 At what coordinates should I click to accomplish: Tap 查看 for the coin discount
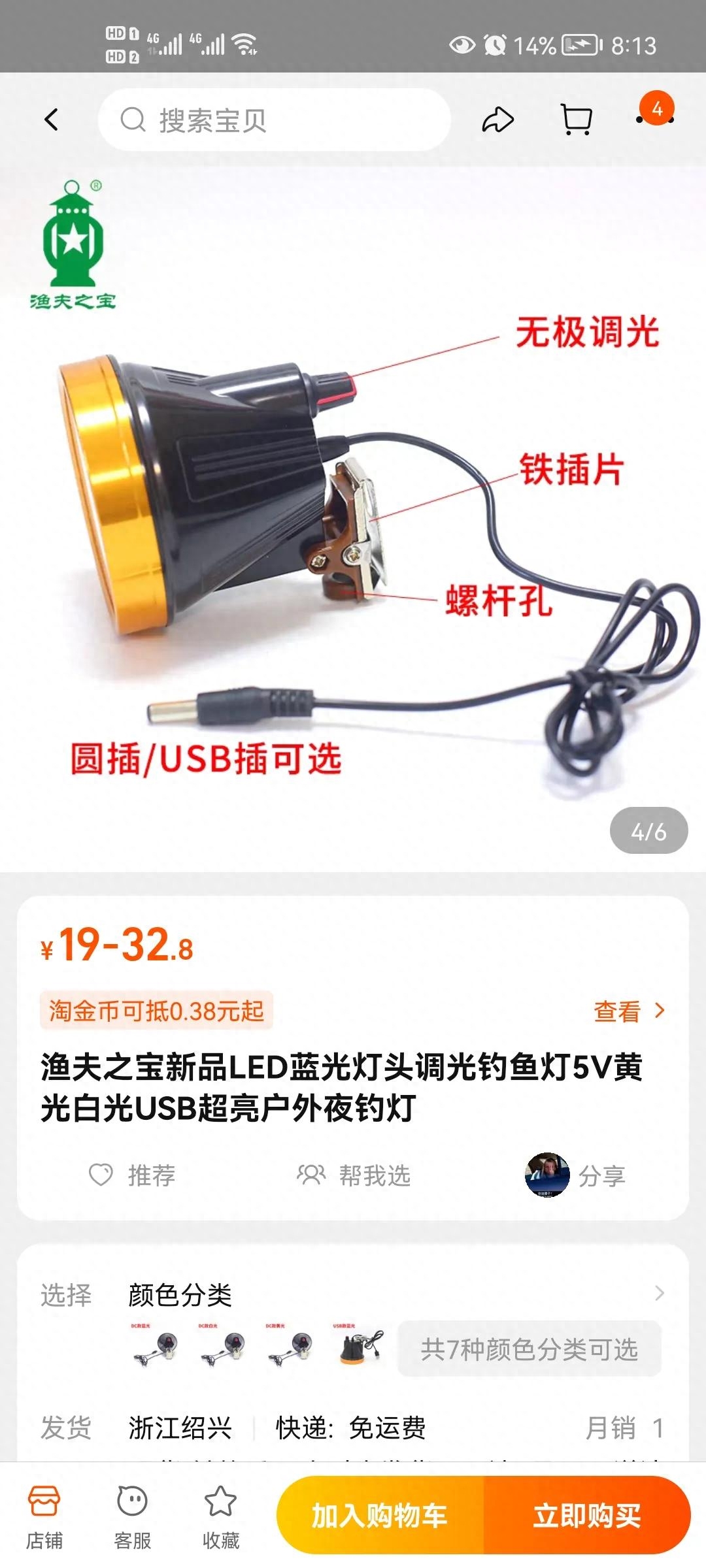(x=629, y=1011)
